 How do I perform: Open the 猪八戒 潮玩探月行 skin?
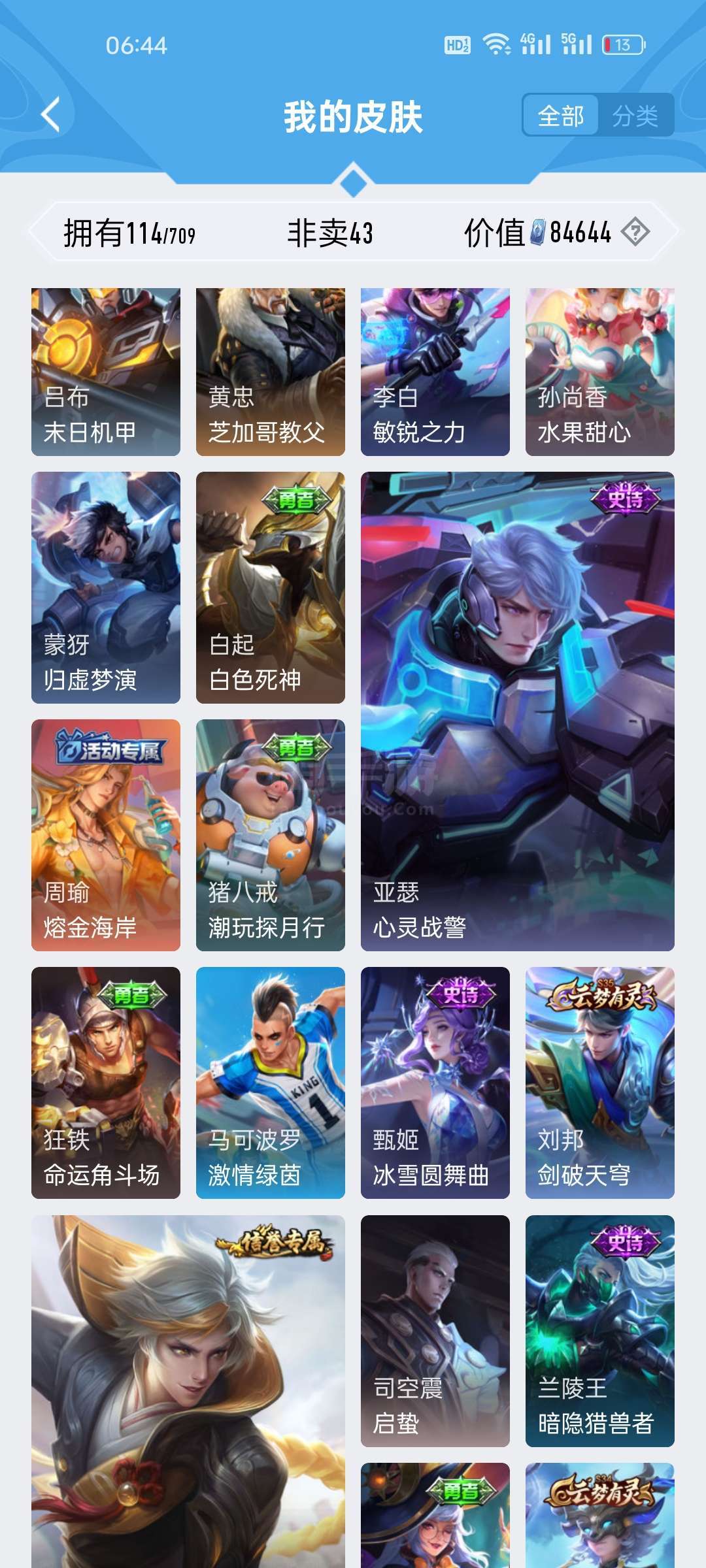pyautogui.click(x=271, y=835)
